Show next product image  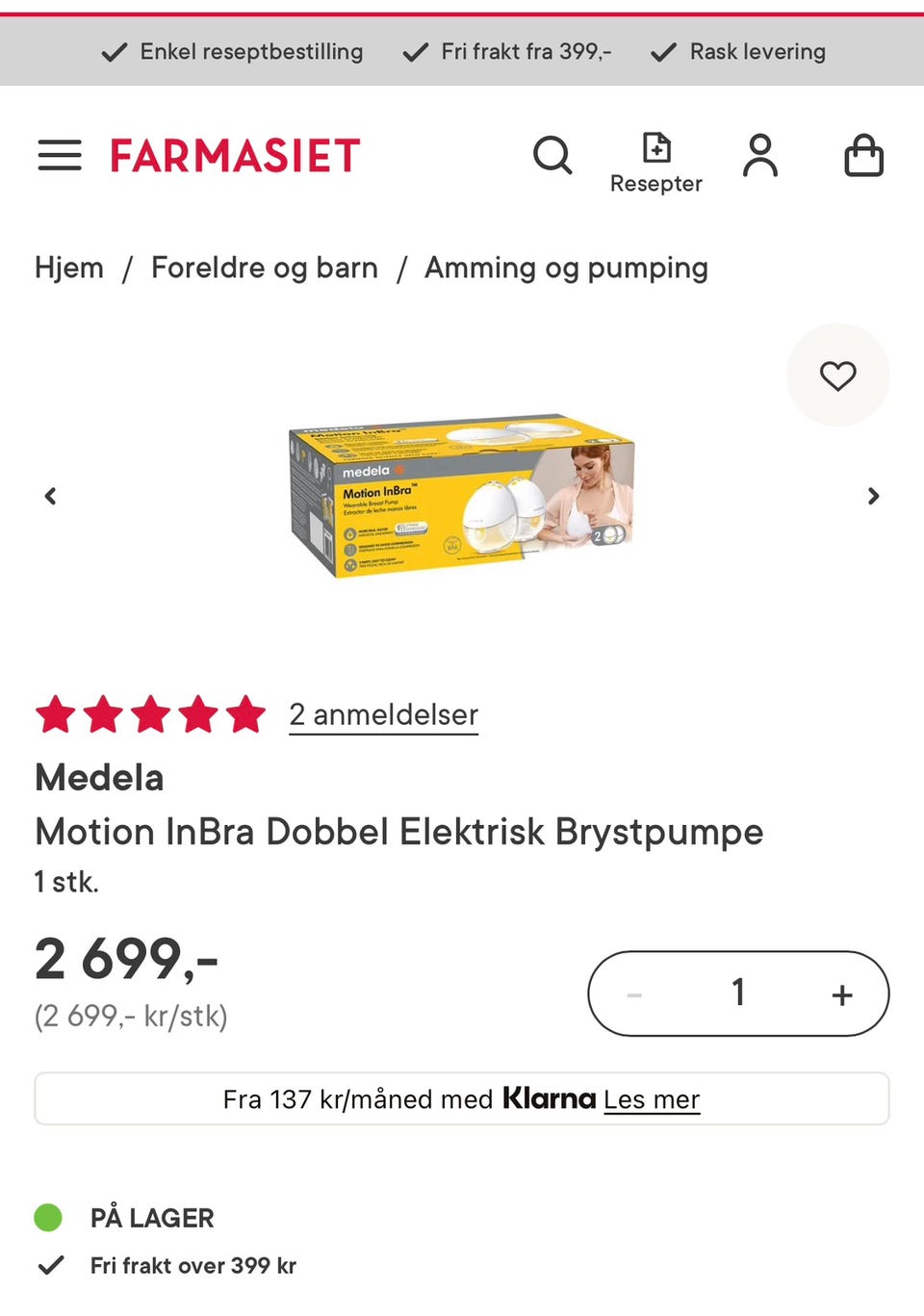(873, 496)
